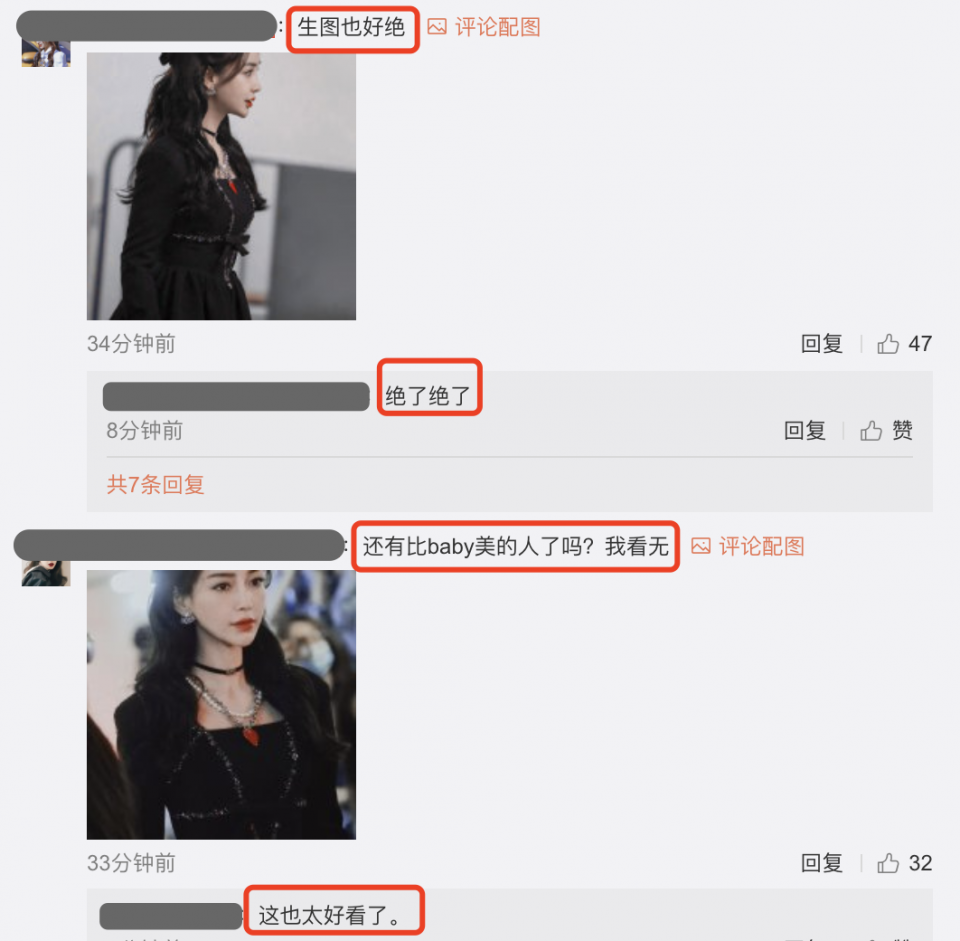Open the avatar of the 生图也好绝 commenter

click(46, 53)
